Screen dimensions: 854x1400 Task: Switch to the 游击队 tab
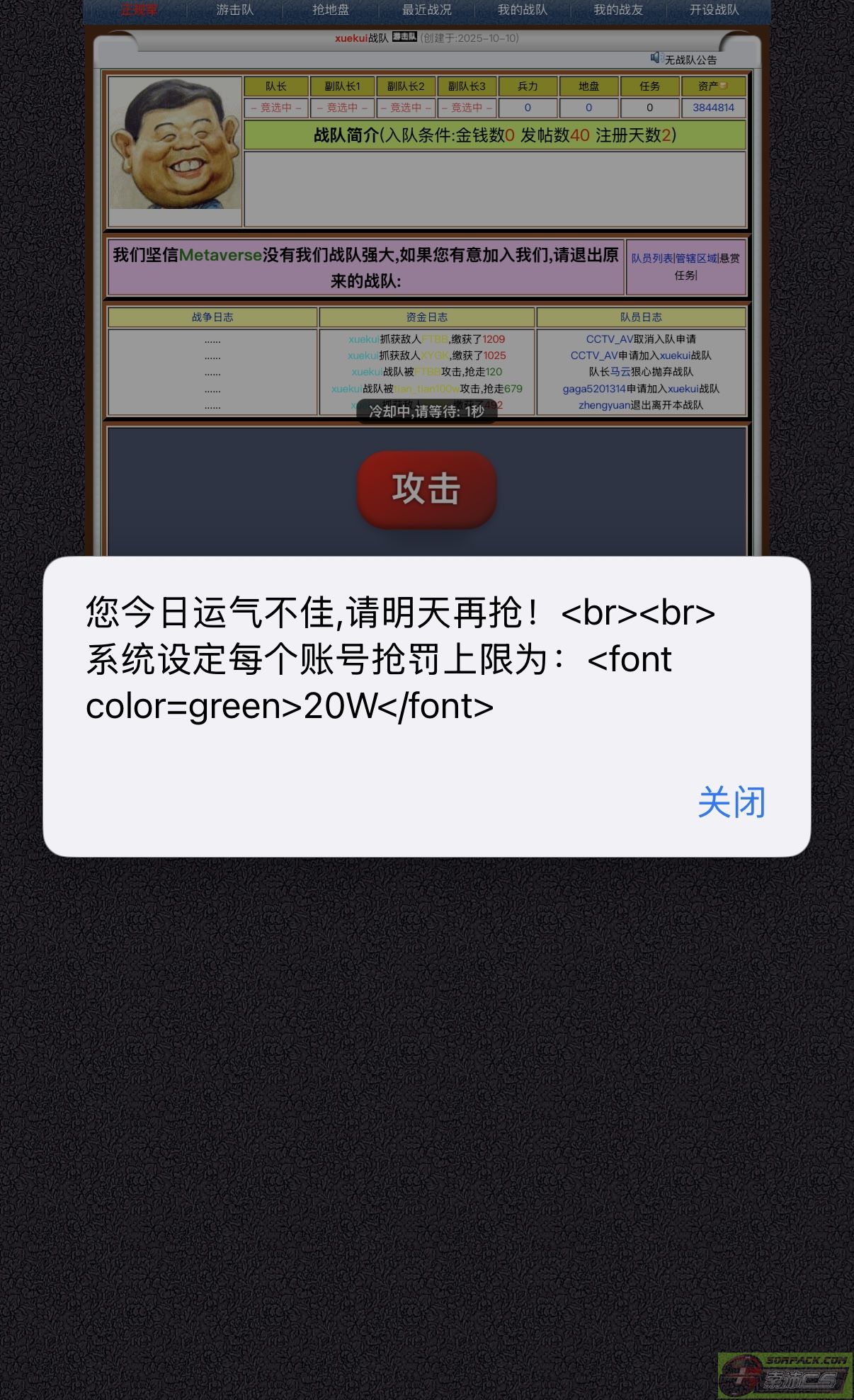(234, 10)
